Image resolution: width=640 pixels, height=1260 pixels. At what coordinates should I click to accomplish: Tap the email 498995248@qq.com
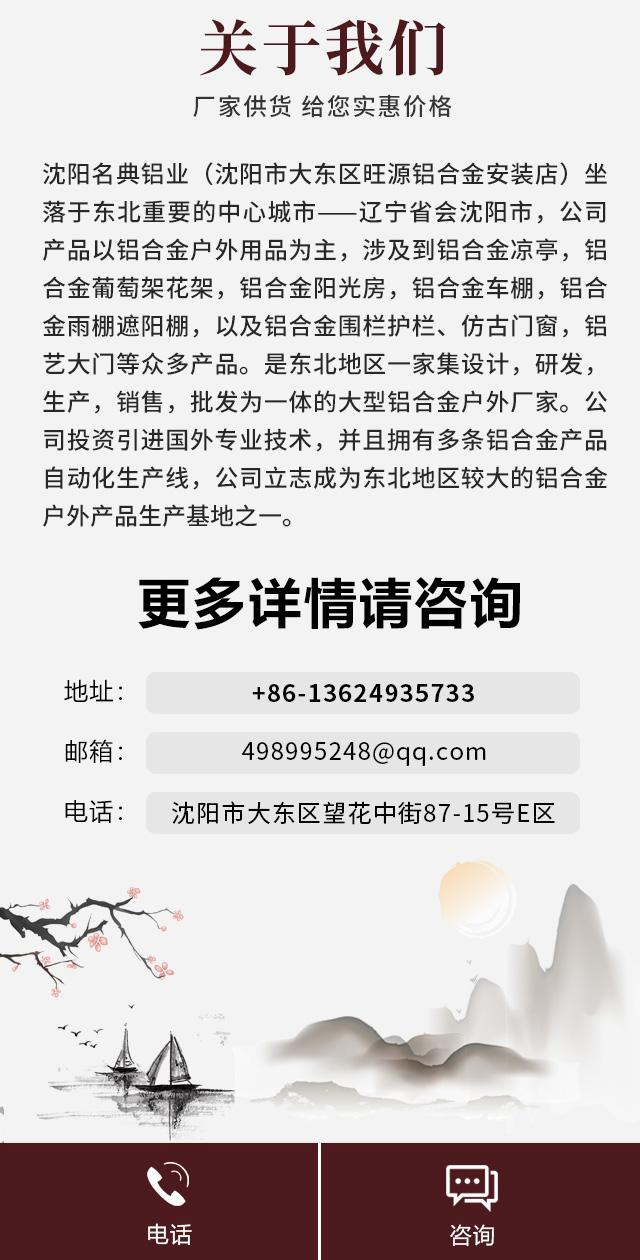363,752
